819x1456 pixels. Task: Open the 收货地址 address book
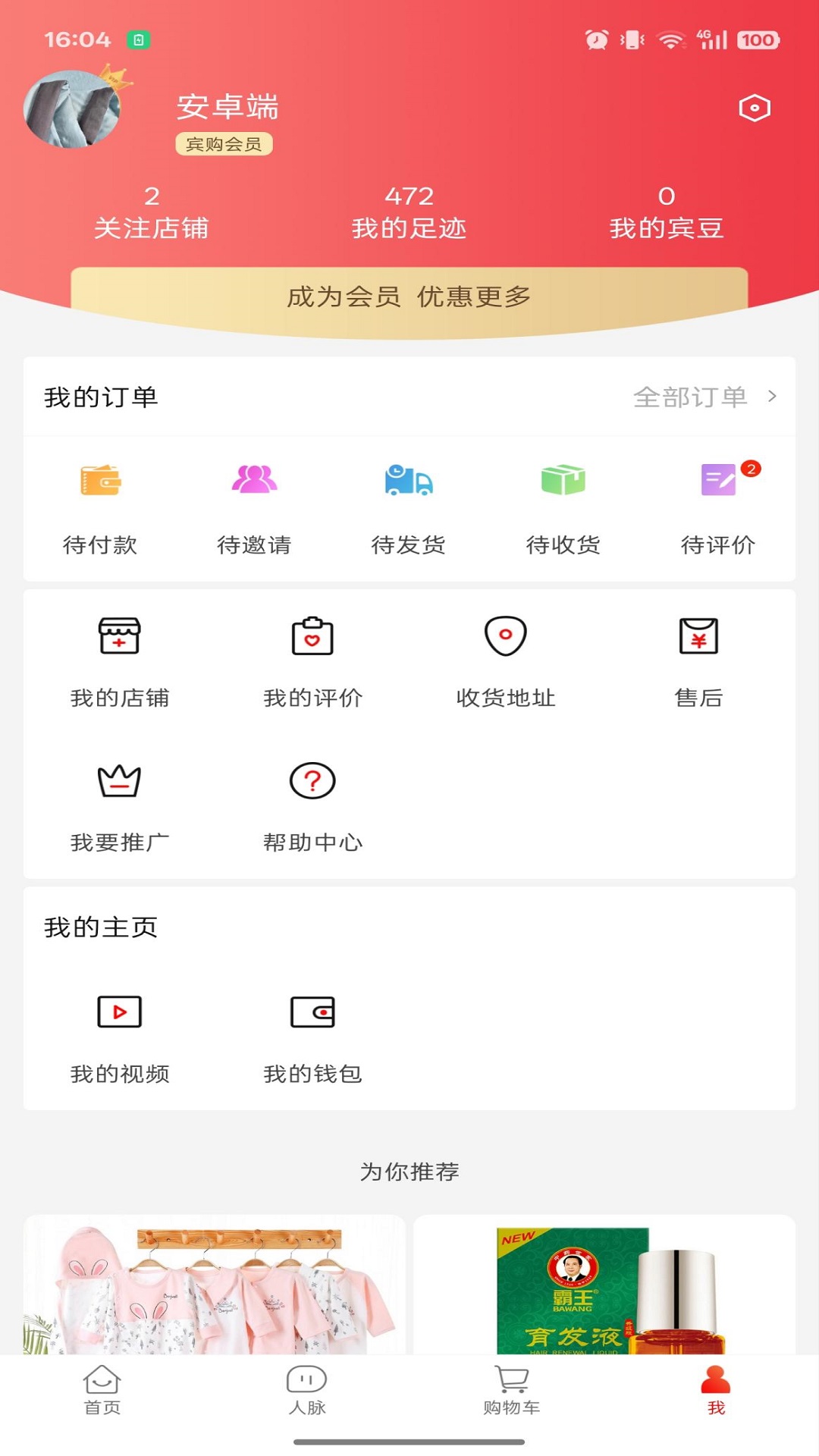(504, 660)
